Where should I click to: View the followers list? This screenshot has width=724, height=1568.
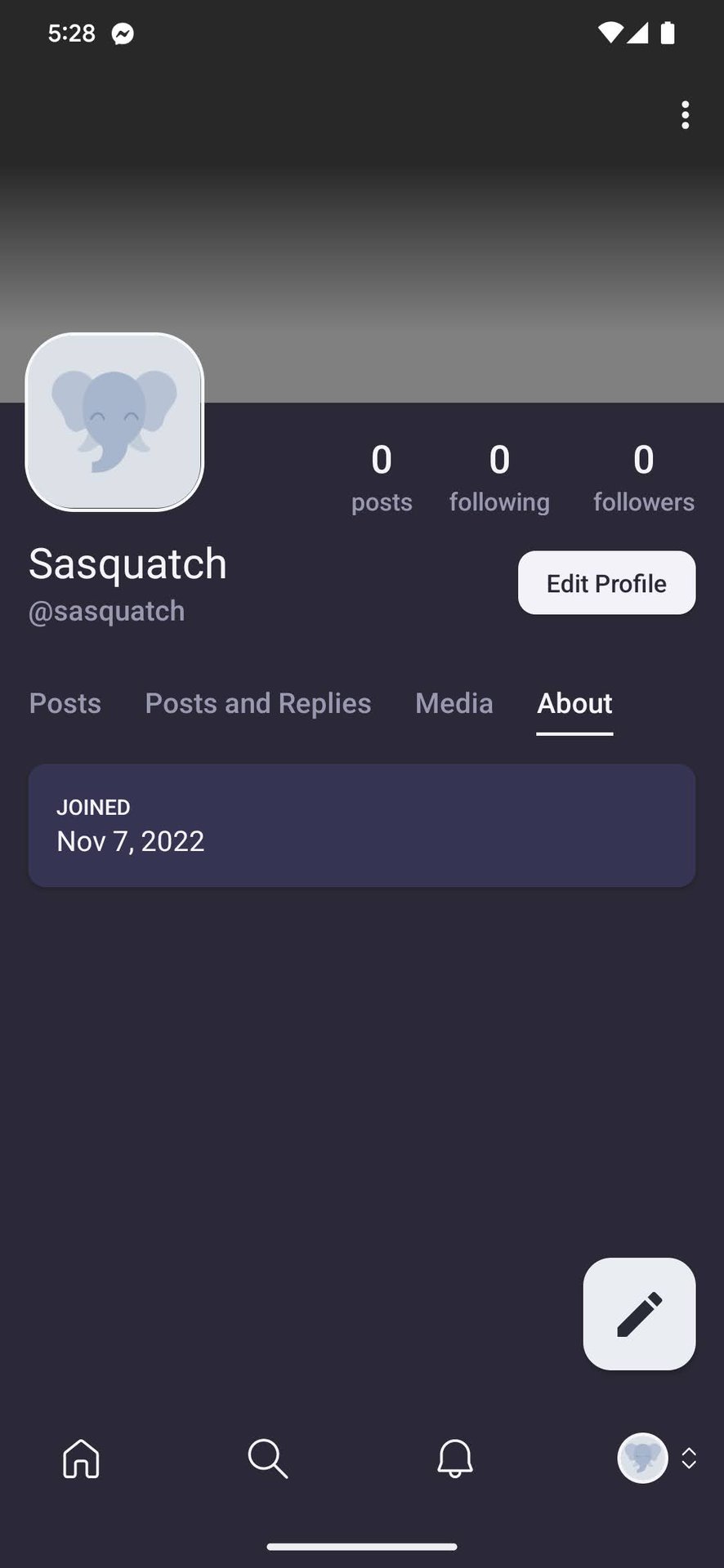[643, 478]
